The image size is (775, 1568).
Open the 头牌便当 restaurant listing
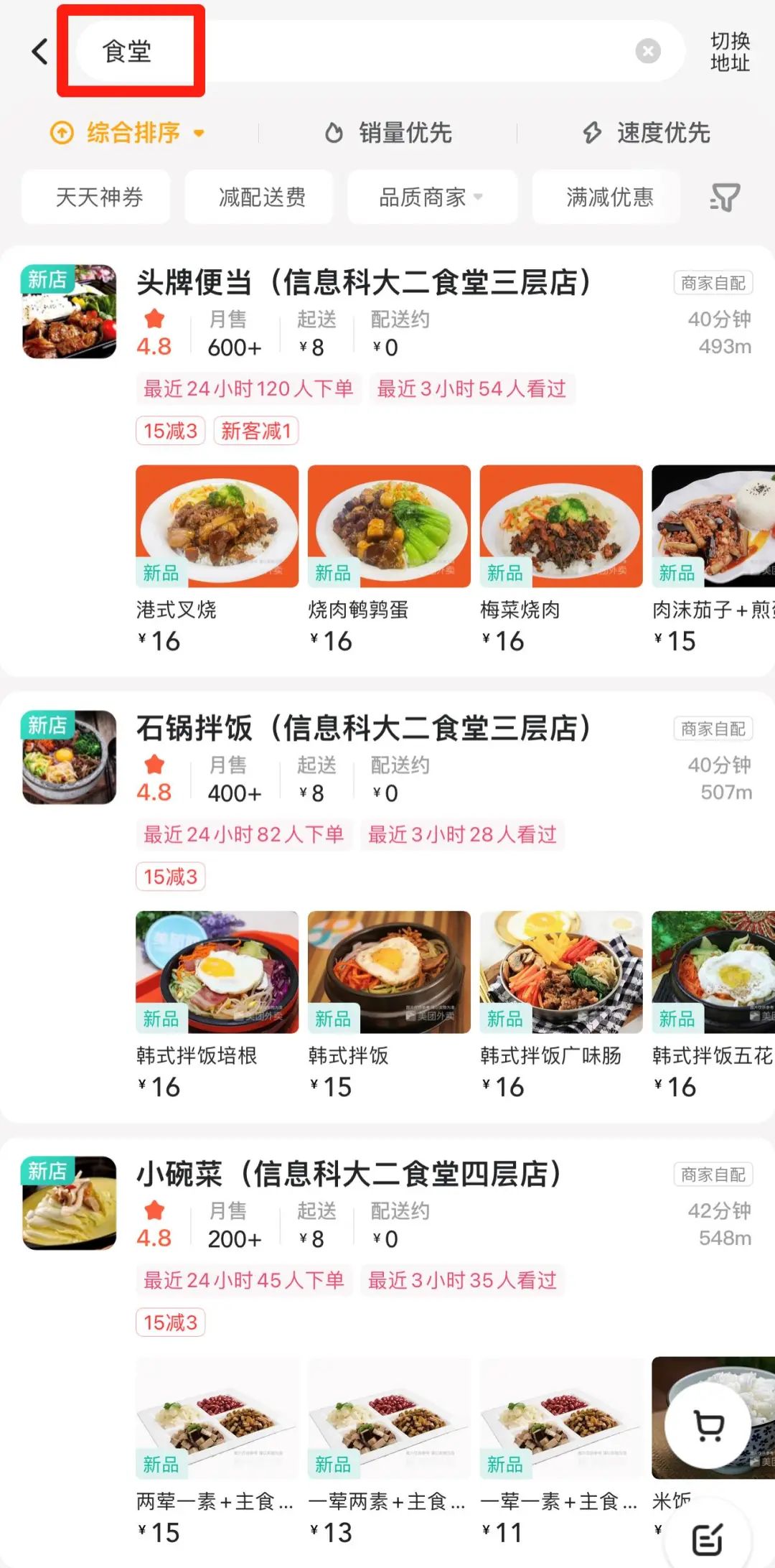click(x=363, y=283)
